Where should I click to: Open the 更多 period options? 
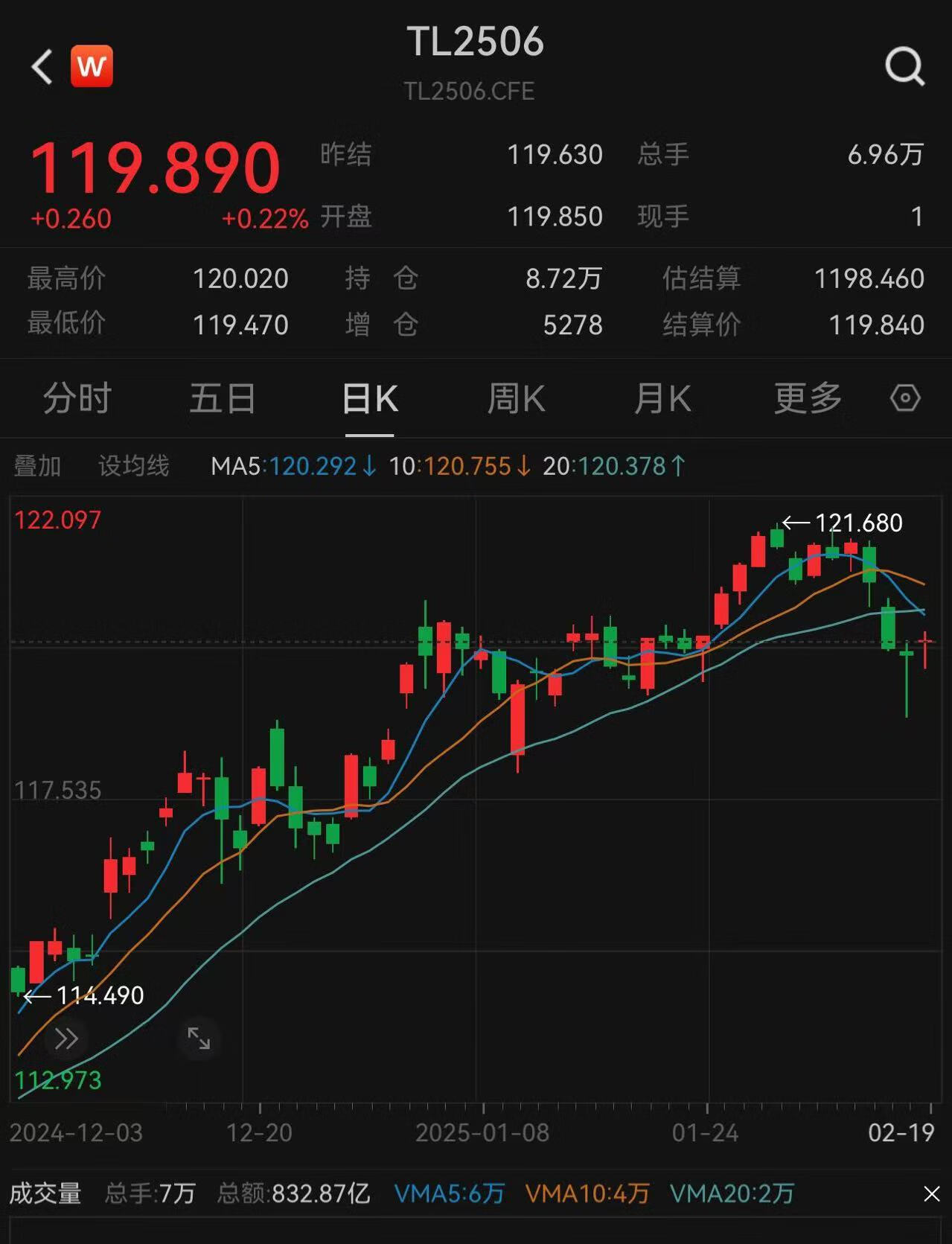[807, 399]
